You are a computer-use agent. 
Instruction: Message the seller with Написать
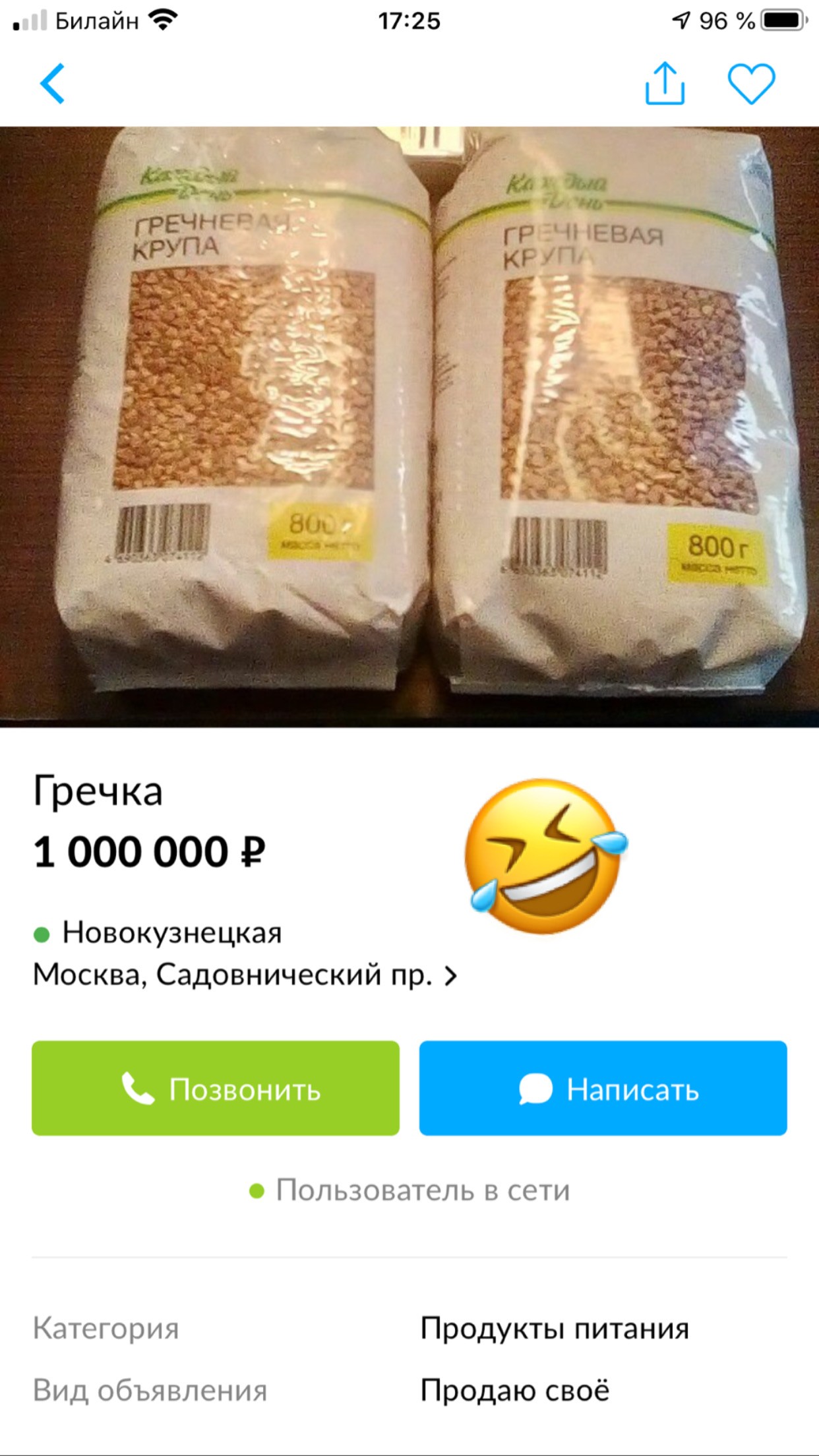[x=603, y=1089]
